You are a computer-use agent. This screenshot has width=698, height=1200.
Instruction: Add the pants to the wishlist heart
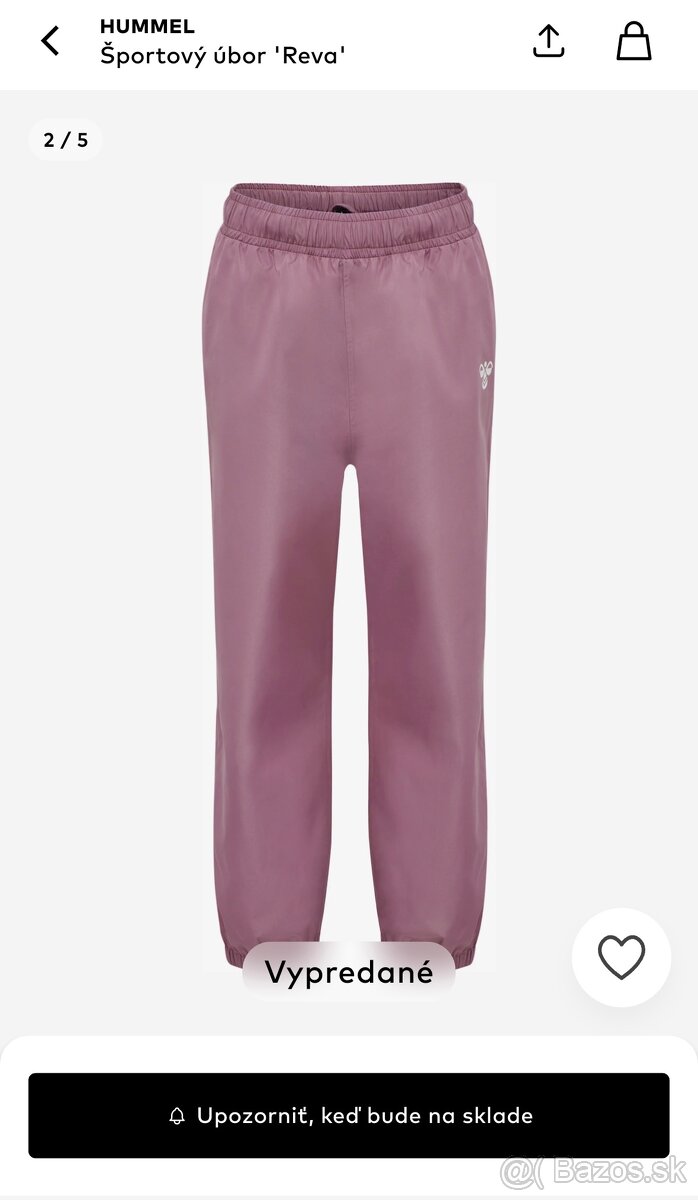click(x=621, y=958)
